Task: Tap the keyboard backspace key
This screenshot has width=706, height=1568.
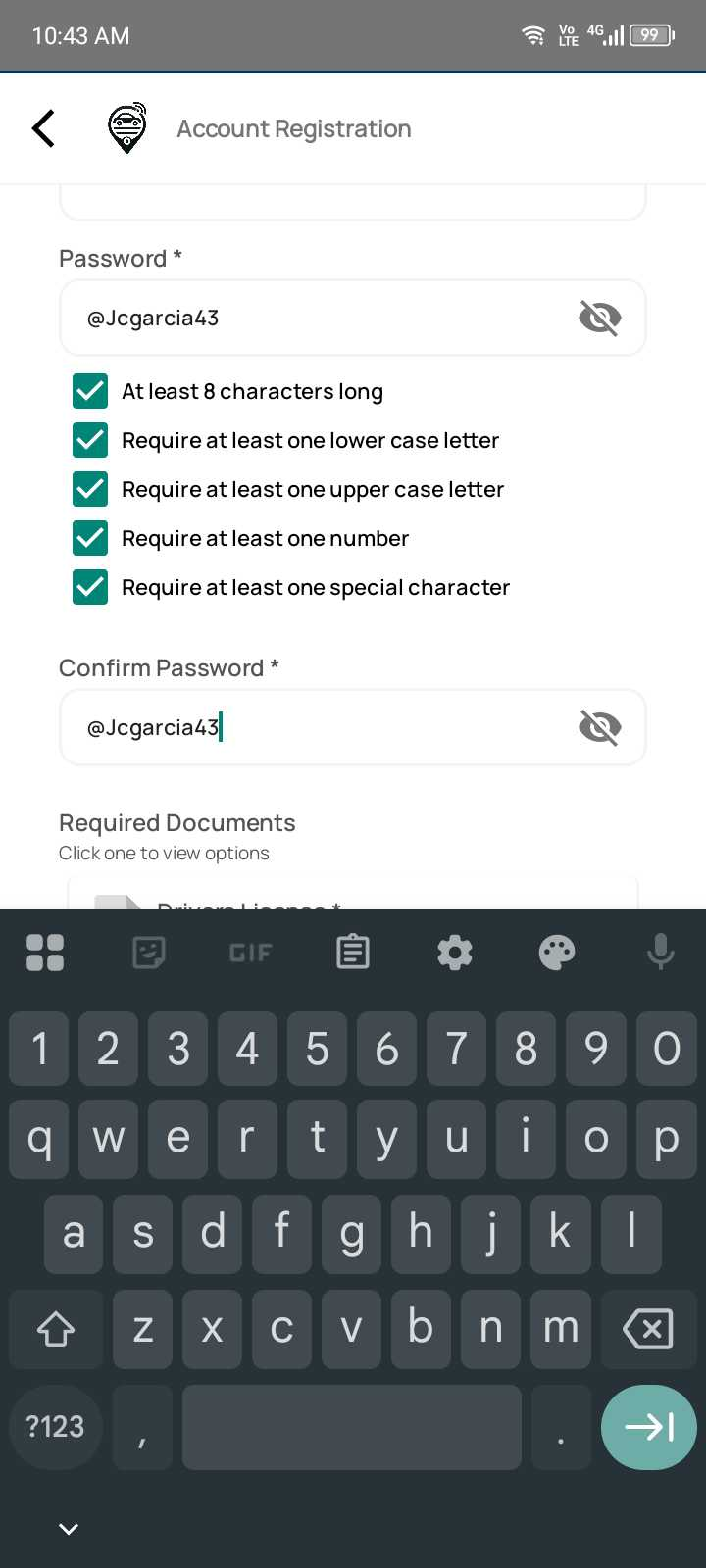Action: pos(648,1329)
